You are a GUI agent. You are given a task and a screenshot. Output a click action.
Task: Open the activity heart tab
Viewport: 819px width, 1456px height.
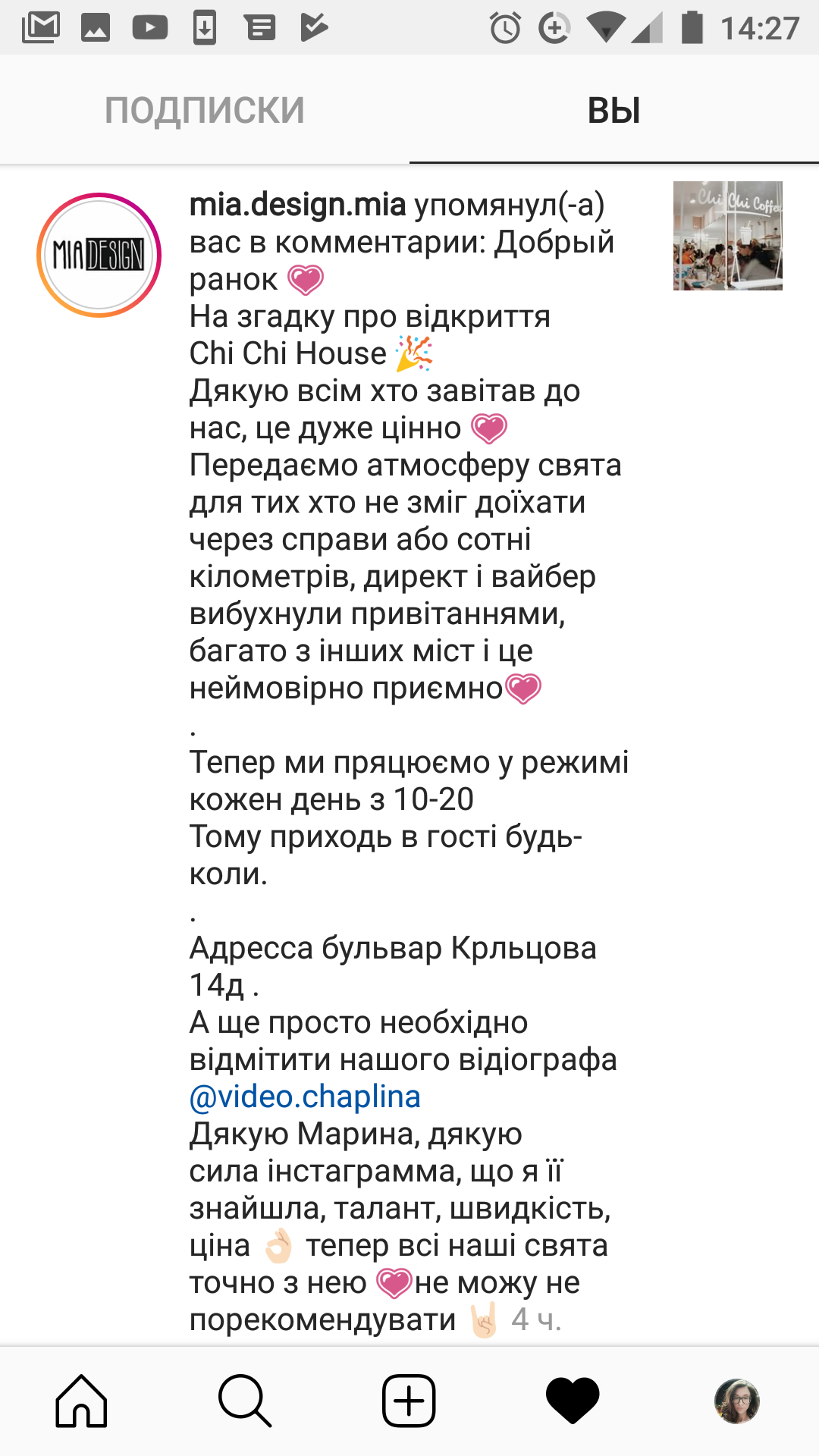(573, 1401)
